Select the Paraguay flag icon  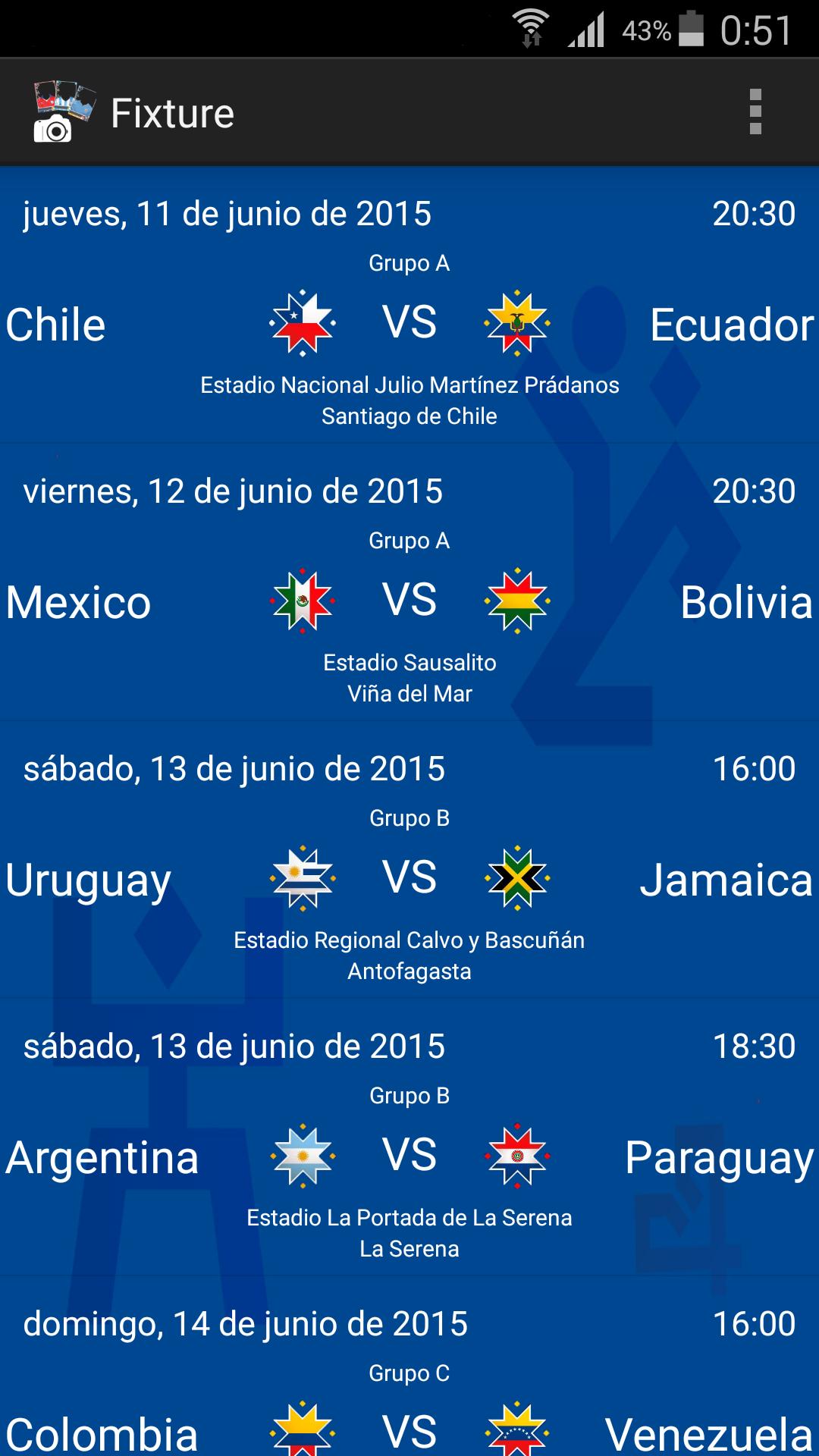click(x=518, y=1157)
